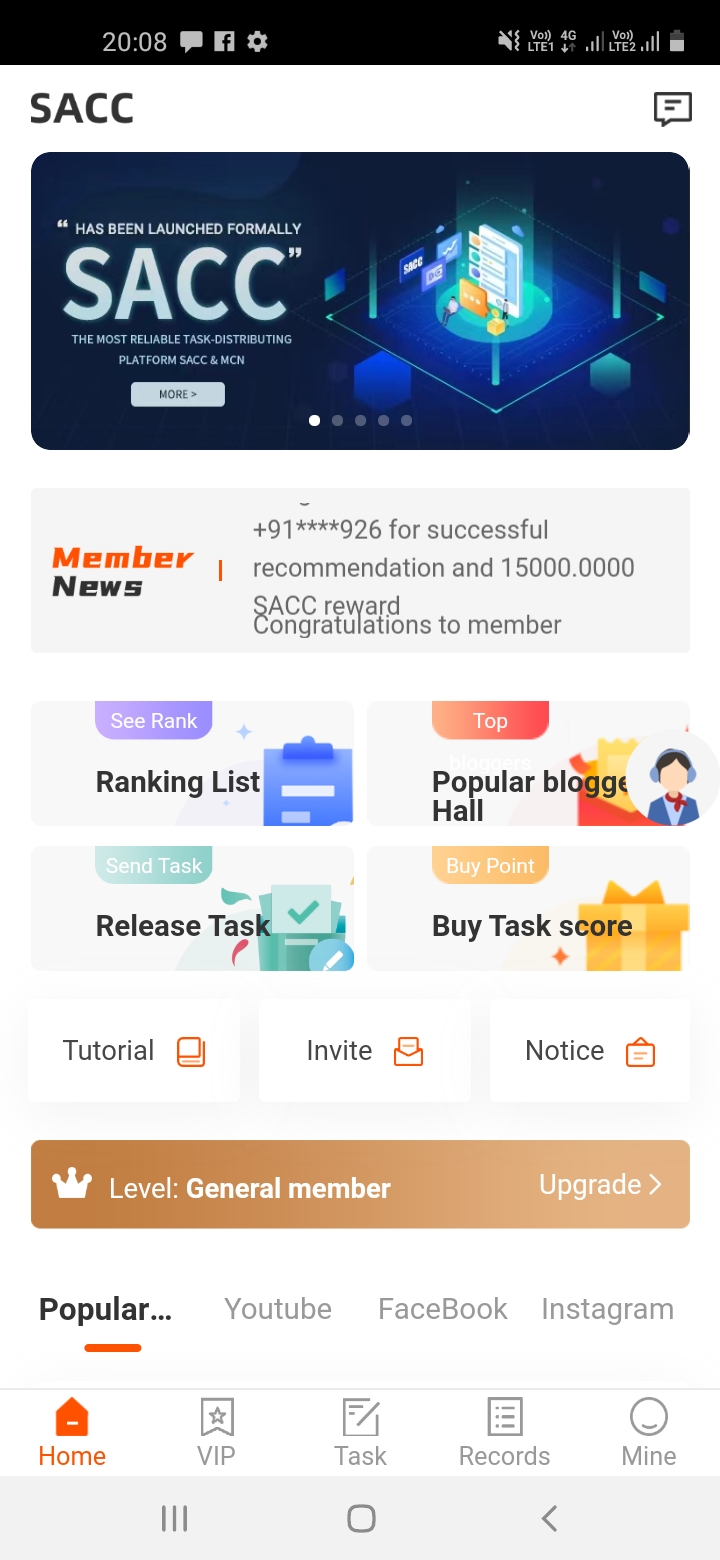This screenshot has width=720, height=1560.
Task: Switch to the Records tab
Action: (x=504, y=1432)
